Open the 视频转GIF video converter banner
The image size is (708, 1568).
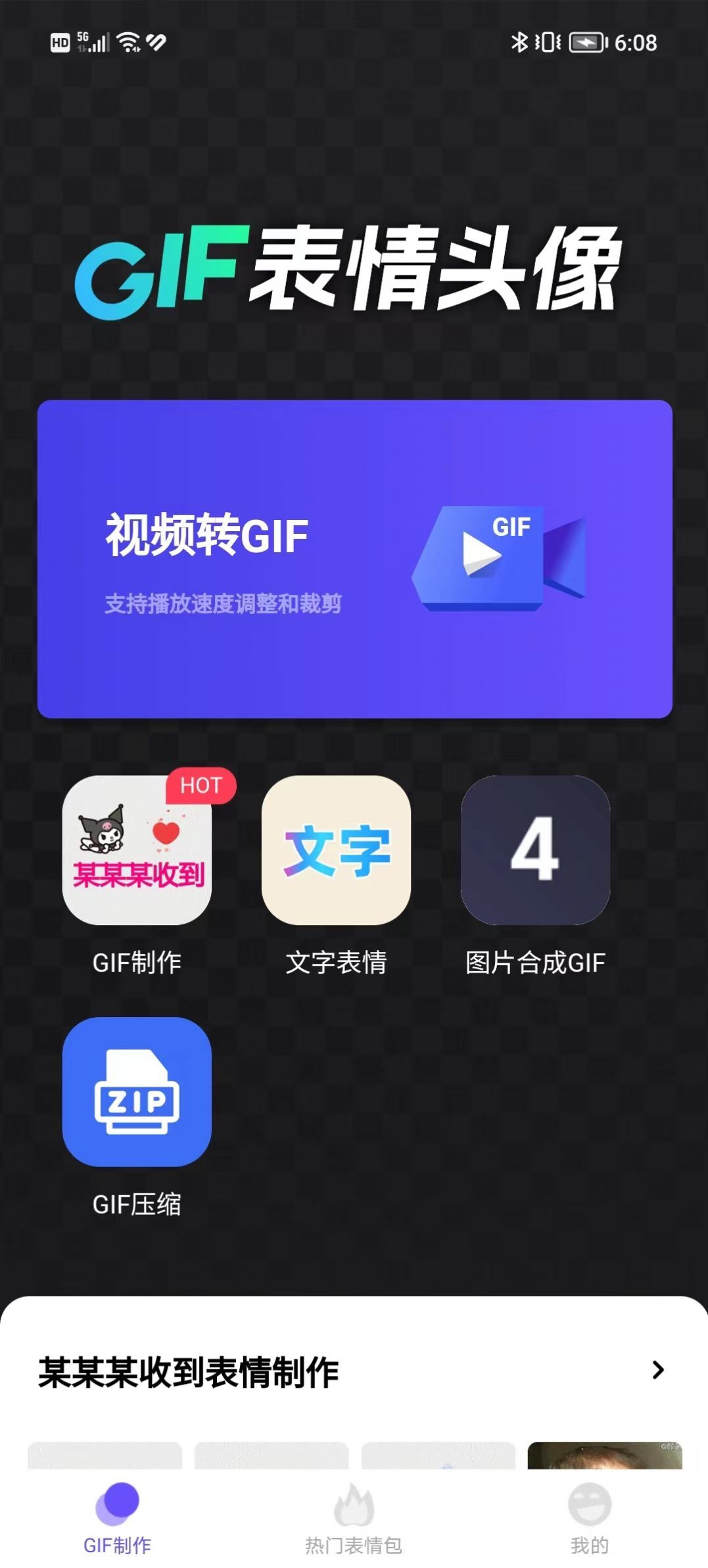354,556
